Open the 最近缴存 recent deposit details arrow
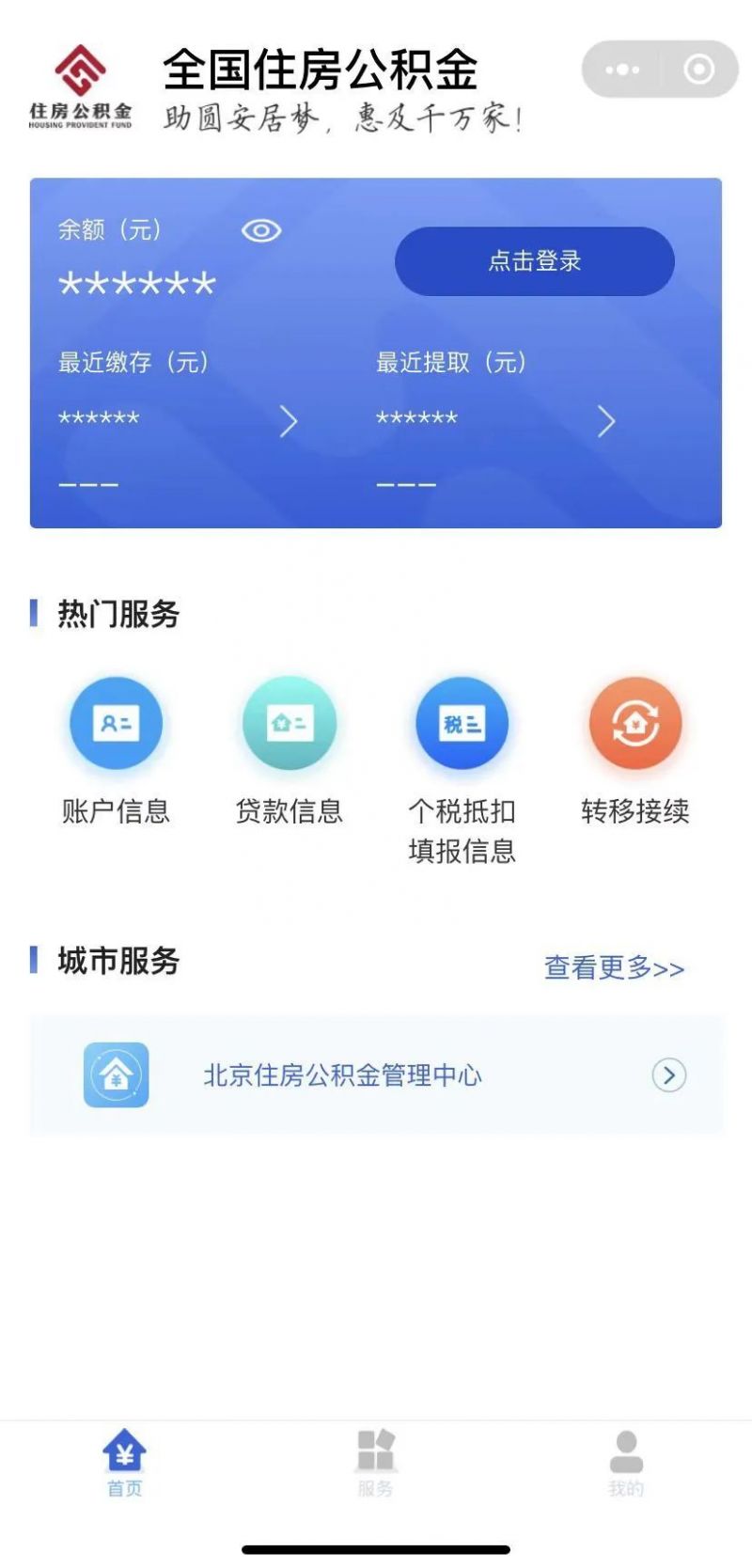Viewport: 752px width, 1568px height. pyautogui.click(x=289, y=422)
